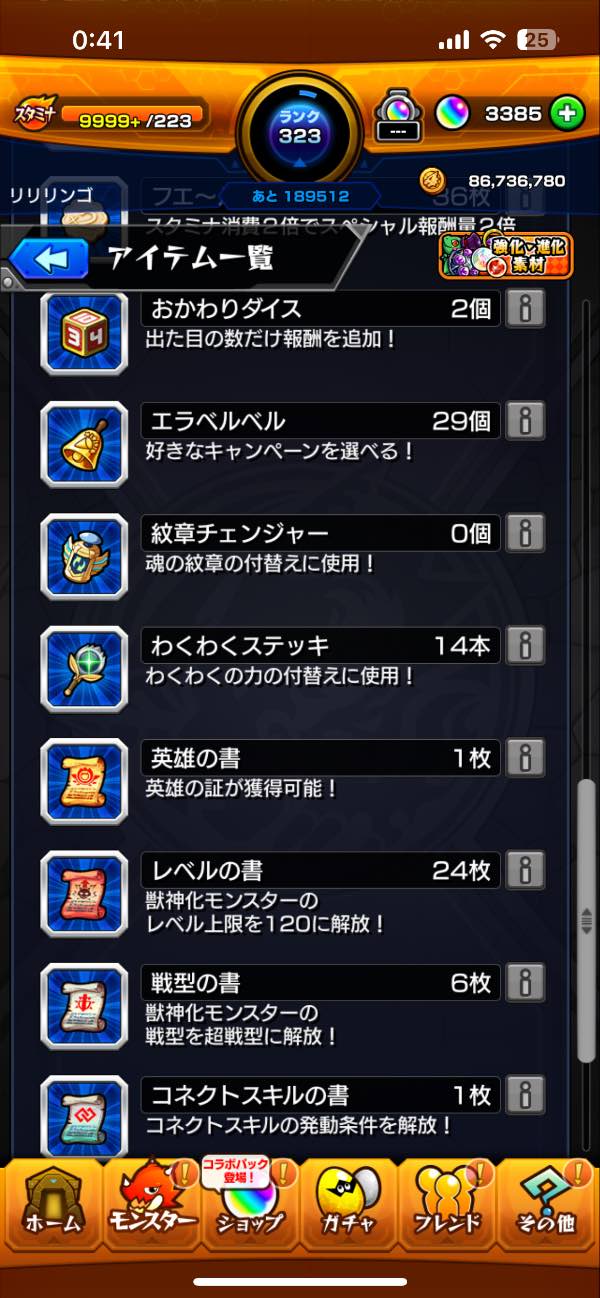600x1298 pixels.
Task: View info for 紋章チェンジャー
Action: click(525, 533)
